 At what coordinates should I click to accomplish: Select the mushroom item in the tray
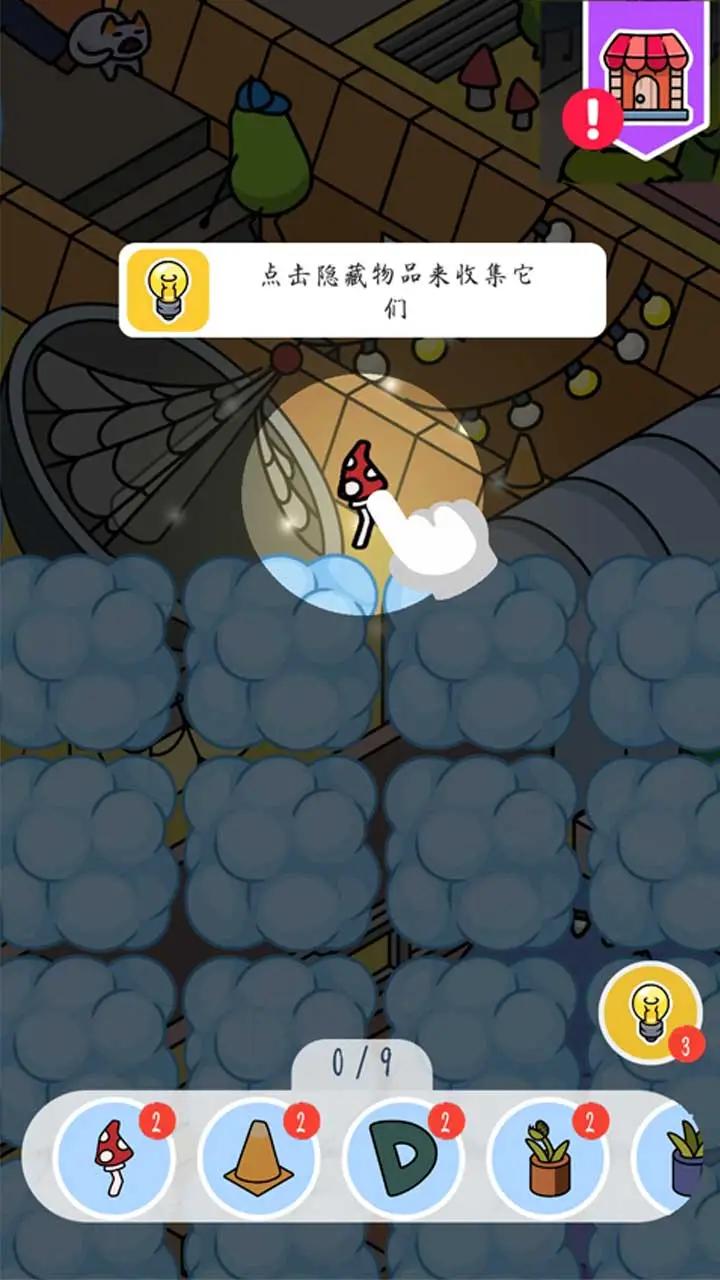tap(114, 1157)
